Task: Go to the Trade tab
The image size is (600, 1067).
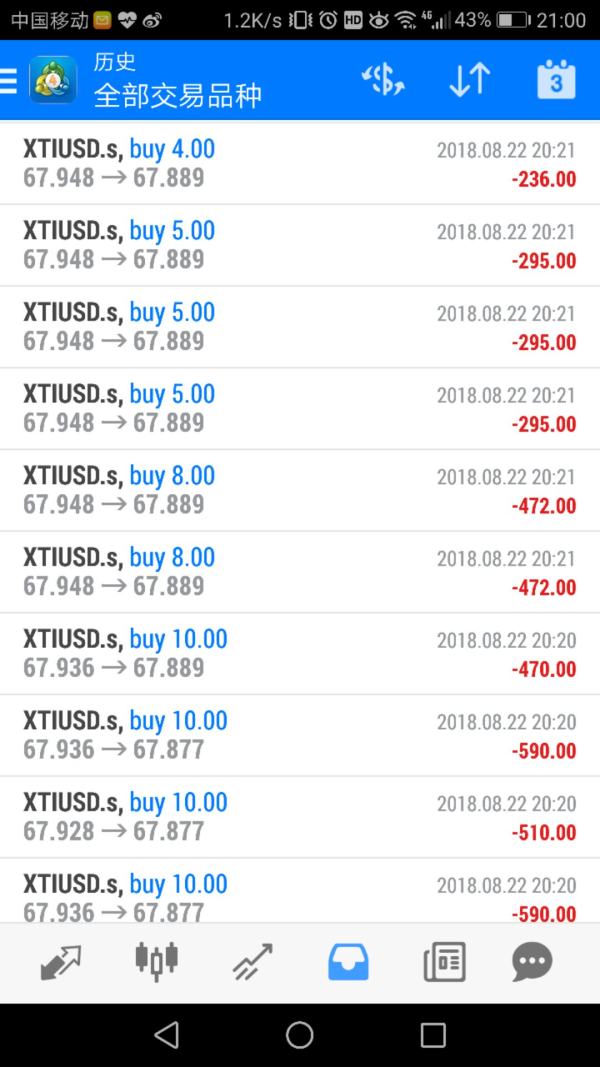Action: (x=252, y=962)
